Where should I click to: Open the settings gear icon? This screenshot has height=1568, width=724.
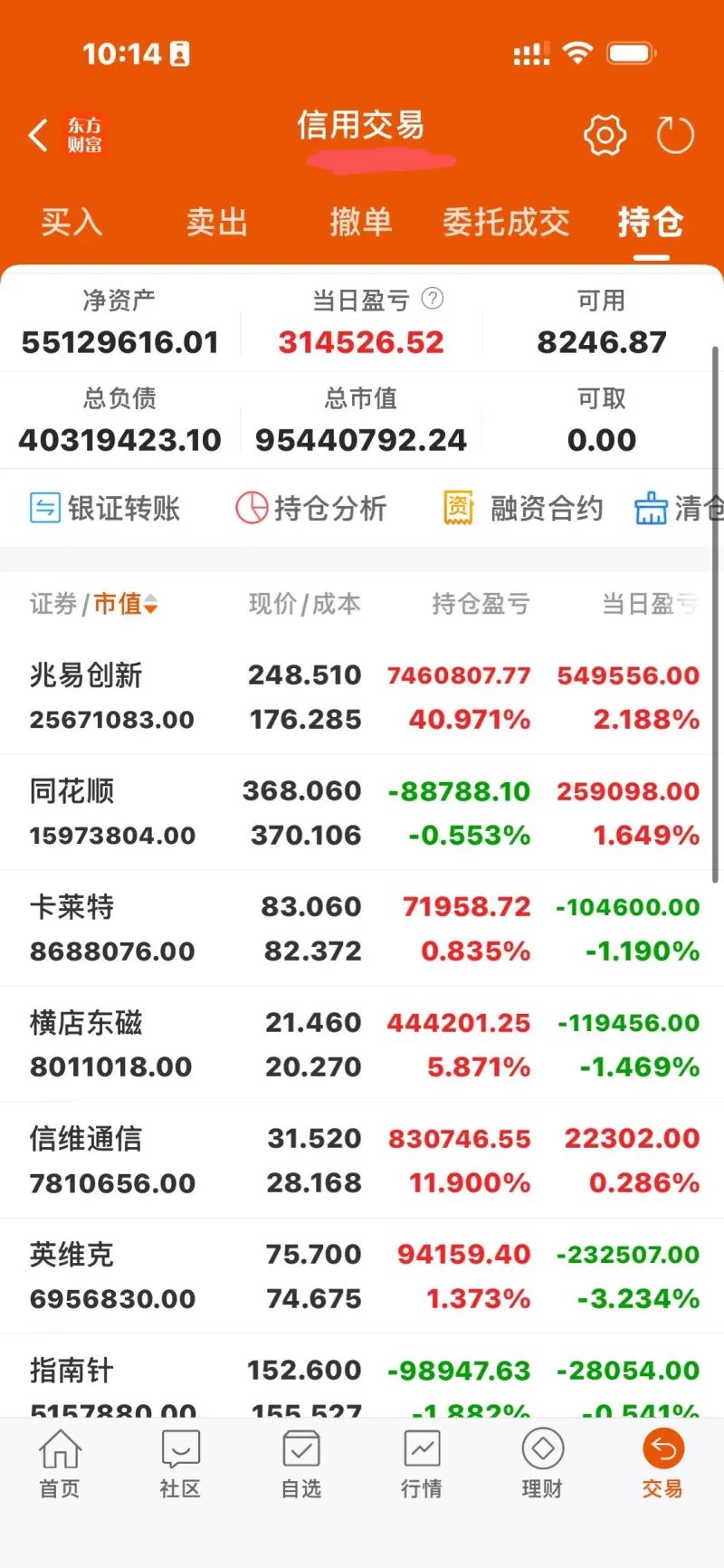coord(605,136)
